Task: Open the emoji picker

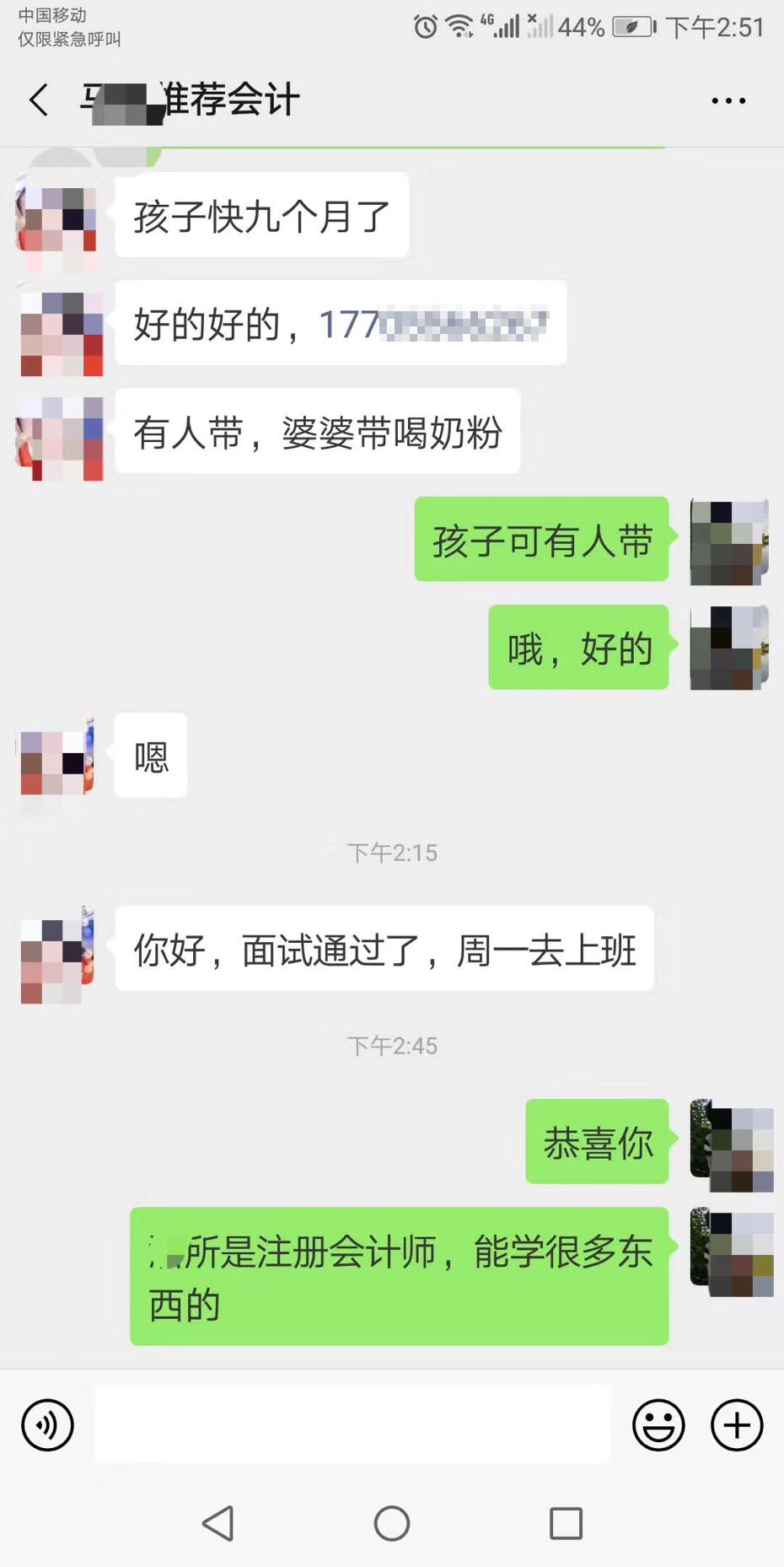Action: pos(658,1424)
